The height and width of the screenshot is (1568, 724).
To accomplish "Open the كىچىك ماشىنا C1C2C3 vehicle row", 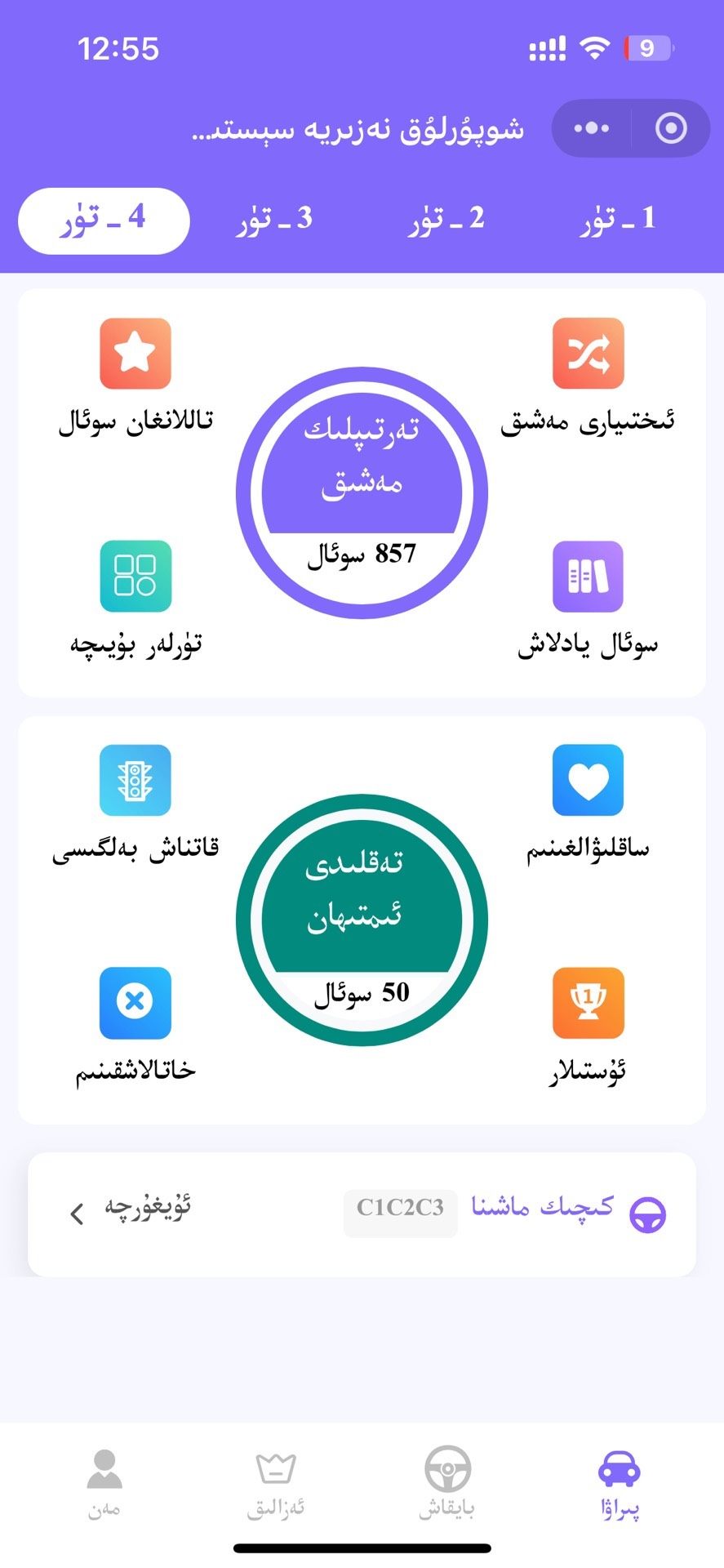I will tap(362, 1214).
